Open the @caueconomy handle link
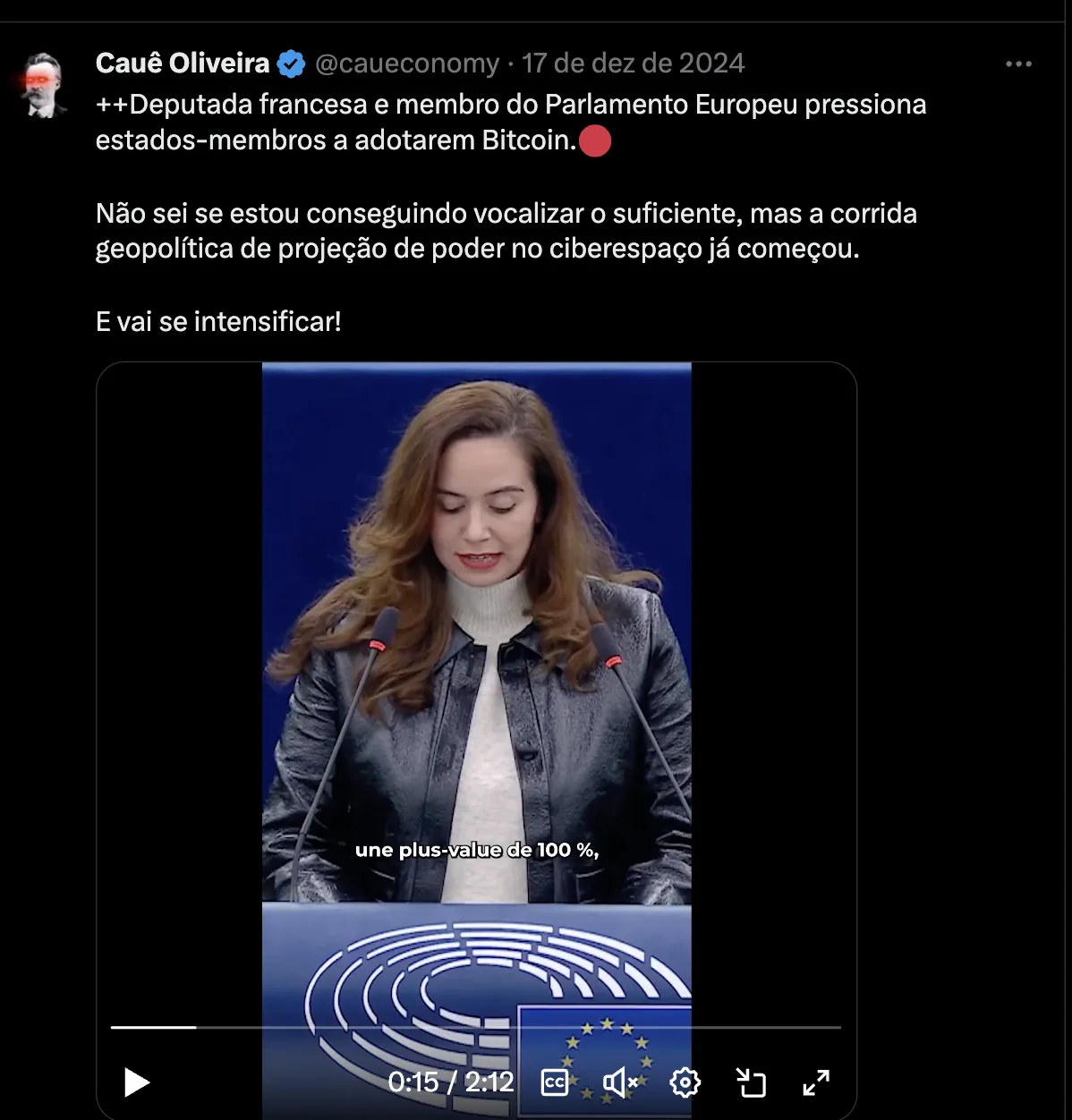 (407, 64)
